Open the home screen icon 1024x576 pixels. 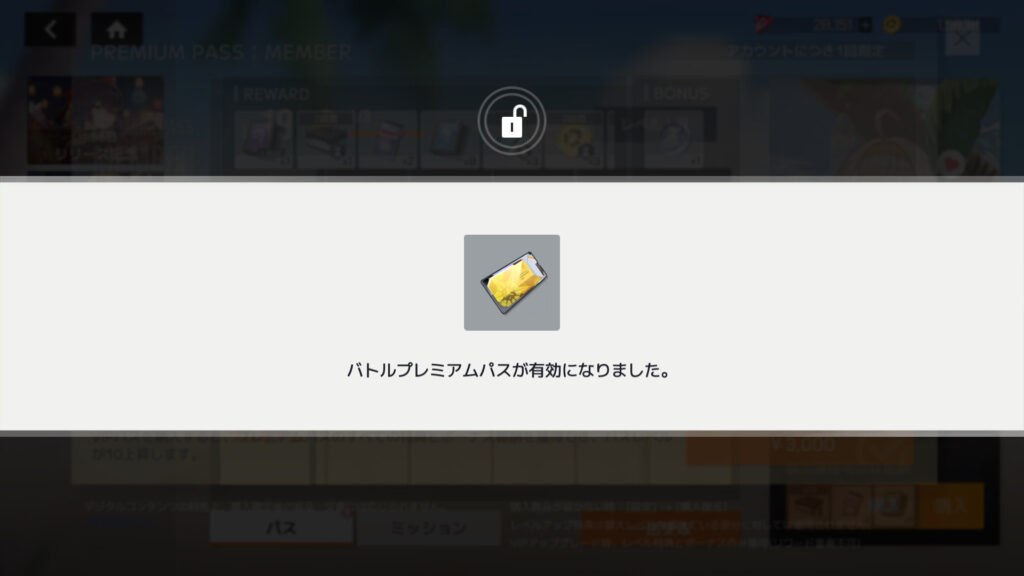(116, 29)
